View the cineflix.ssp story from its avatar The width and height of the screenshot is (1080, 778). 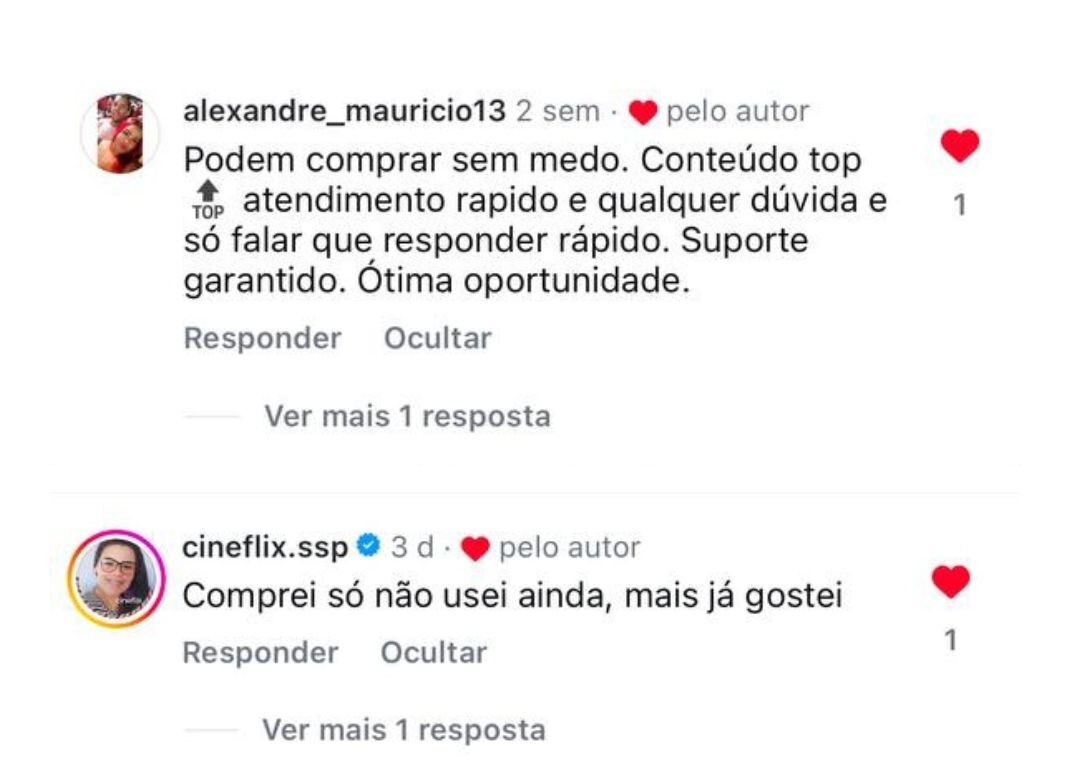click(x=116, y=579)
